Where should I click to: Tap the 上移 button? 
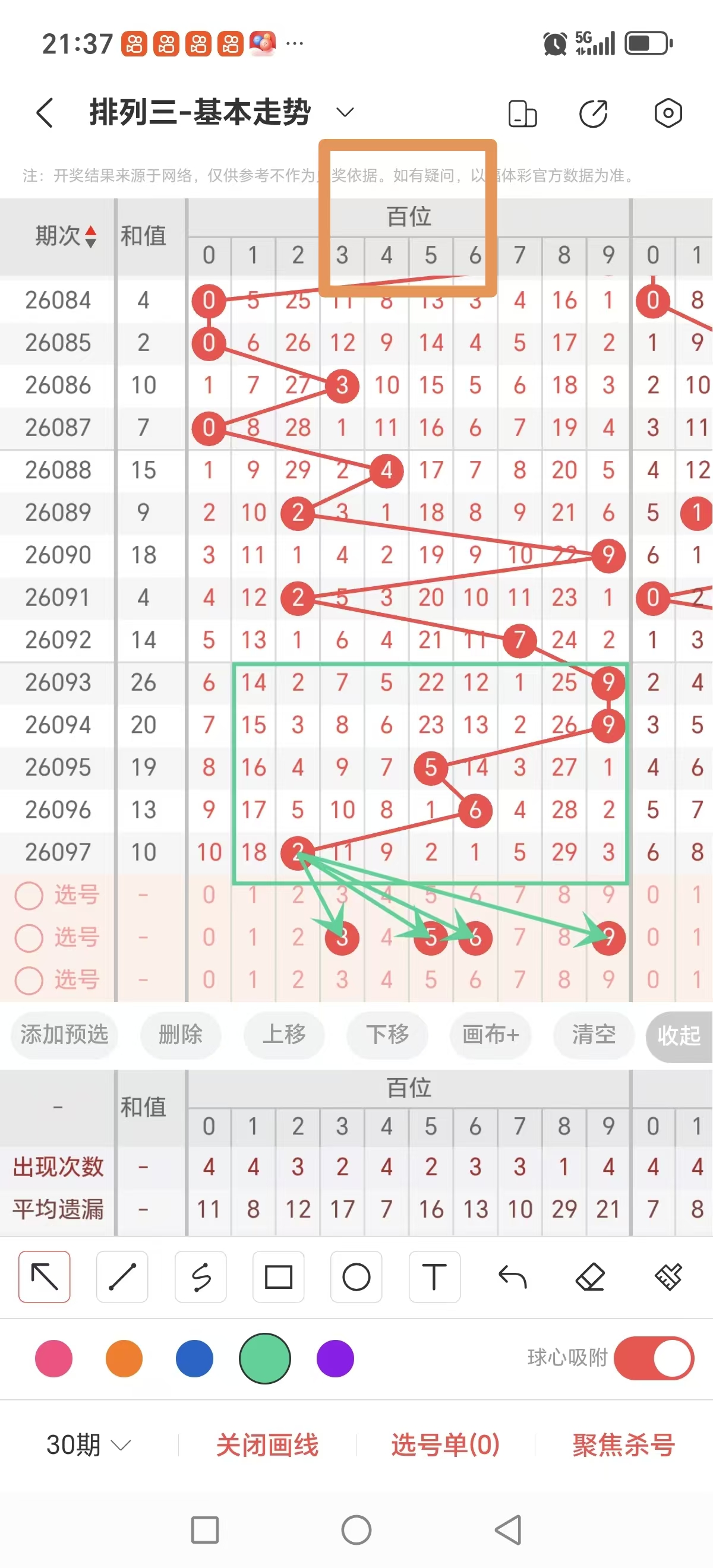coord(284,1034)
